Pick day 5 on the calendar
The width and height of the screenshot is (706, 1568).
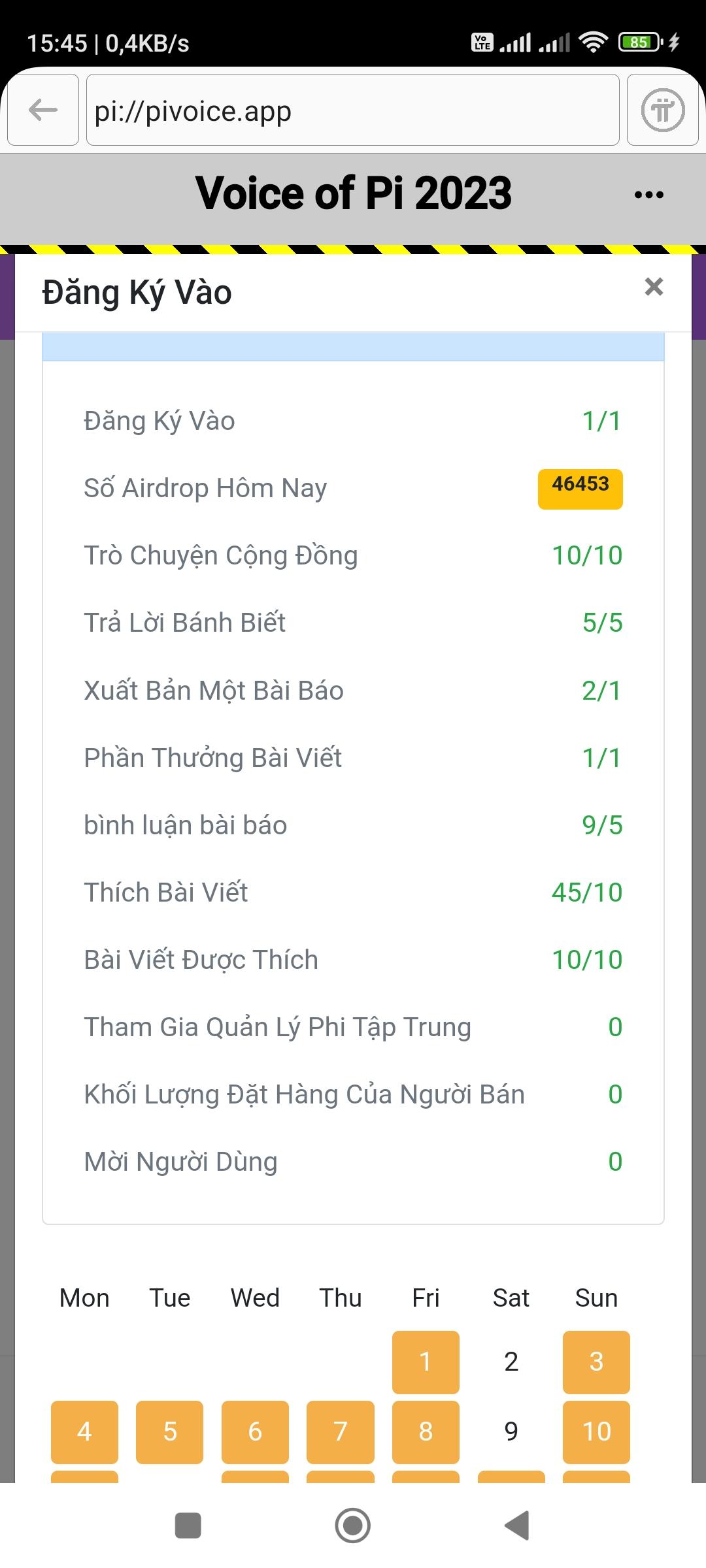tap(170, 1431)
